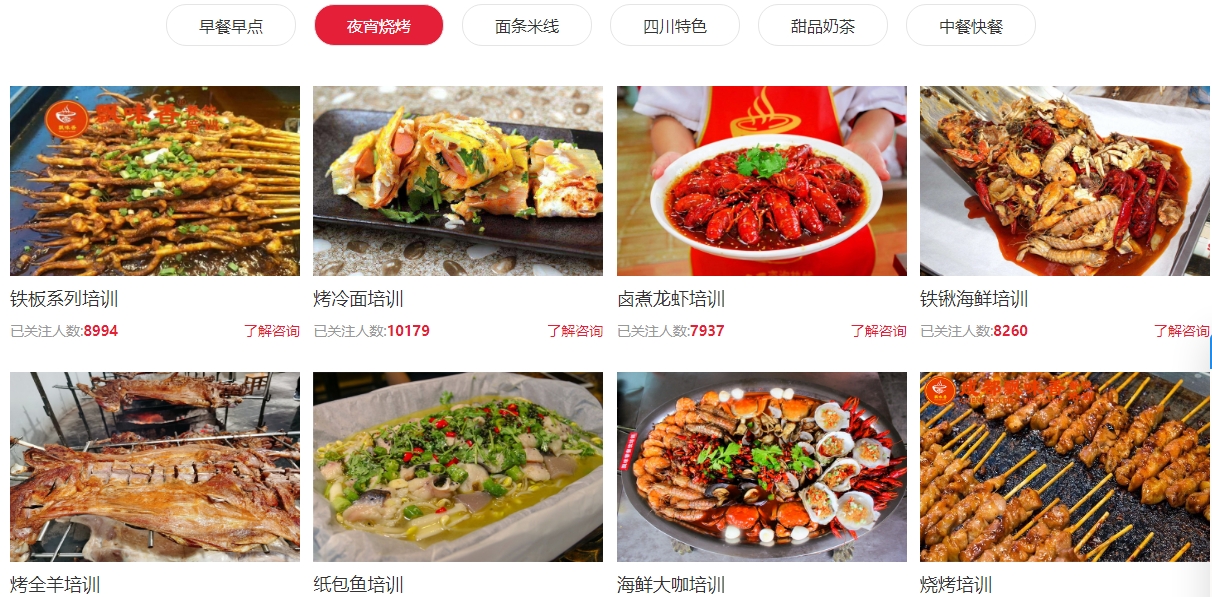Screen dimensions: 1212x597
Task: Tap 了解咨询 for 烤冷面培训
Action: [x=575, y=331]
